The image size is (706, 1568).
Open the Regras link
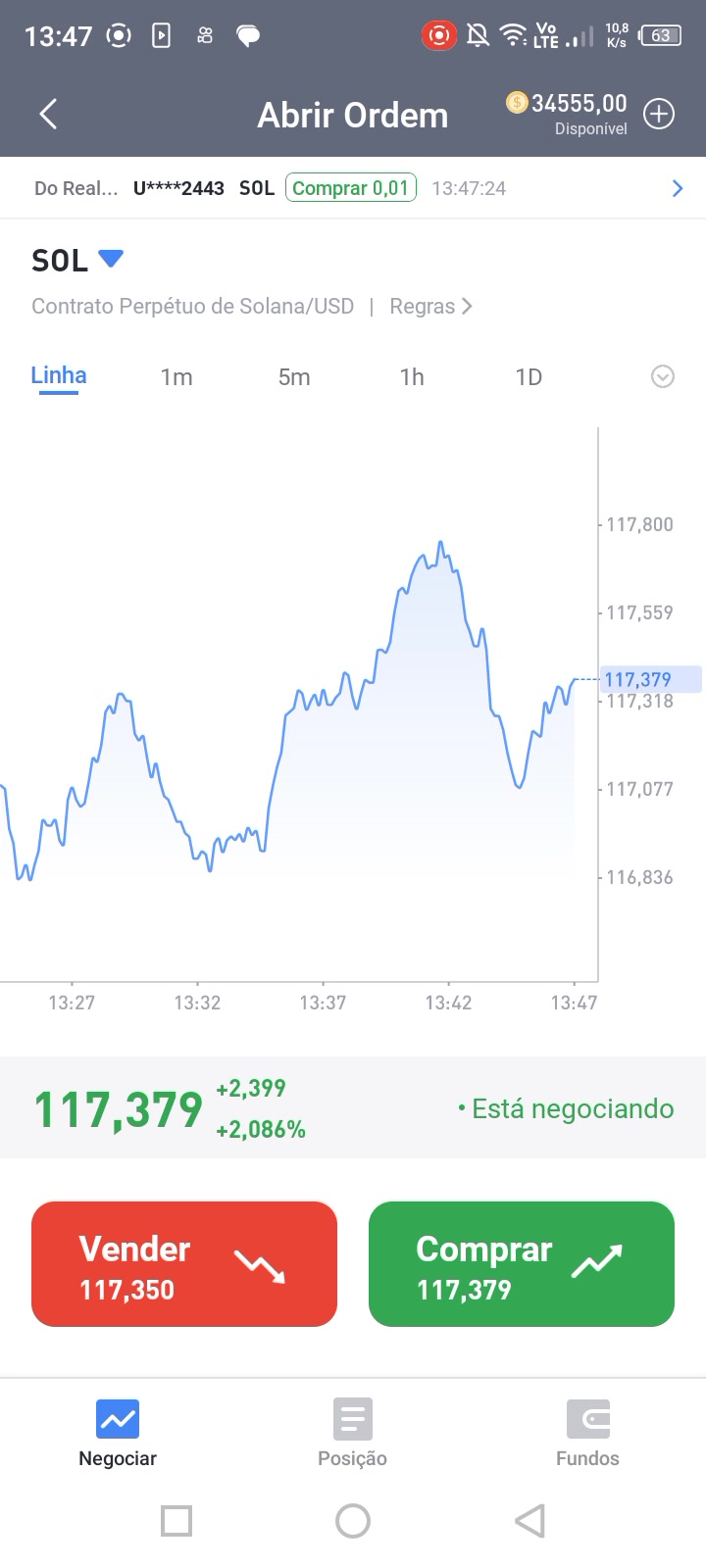pos(430,306)
